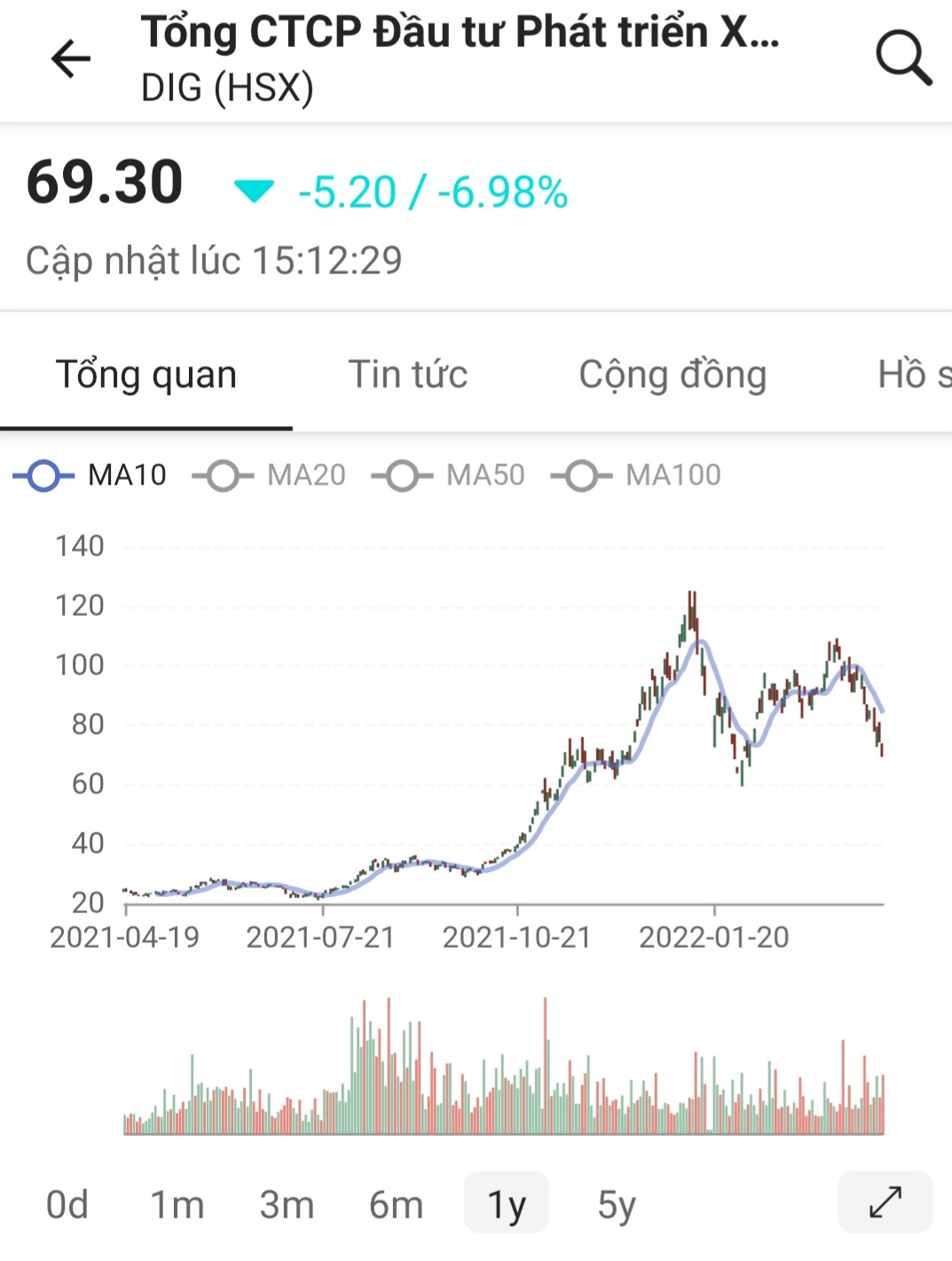This screenshot has height=1261, width=952.
Task: Set chart range to 3m
Action: point(287,1204)
